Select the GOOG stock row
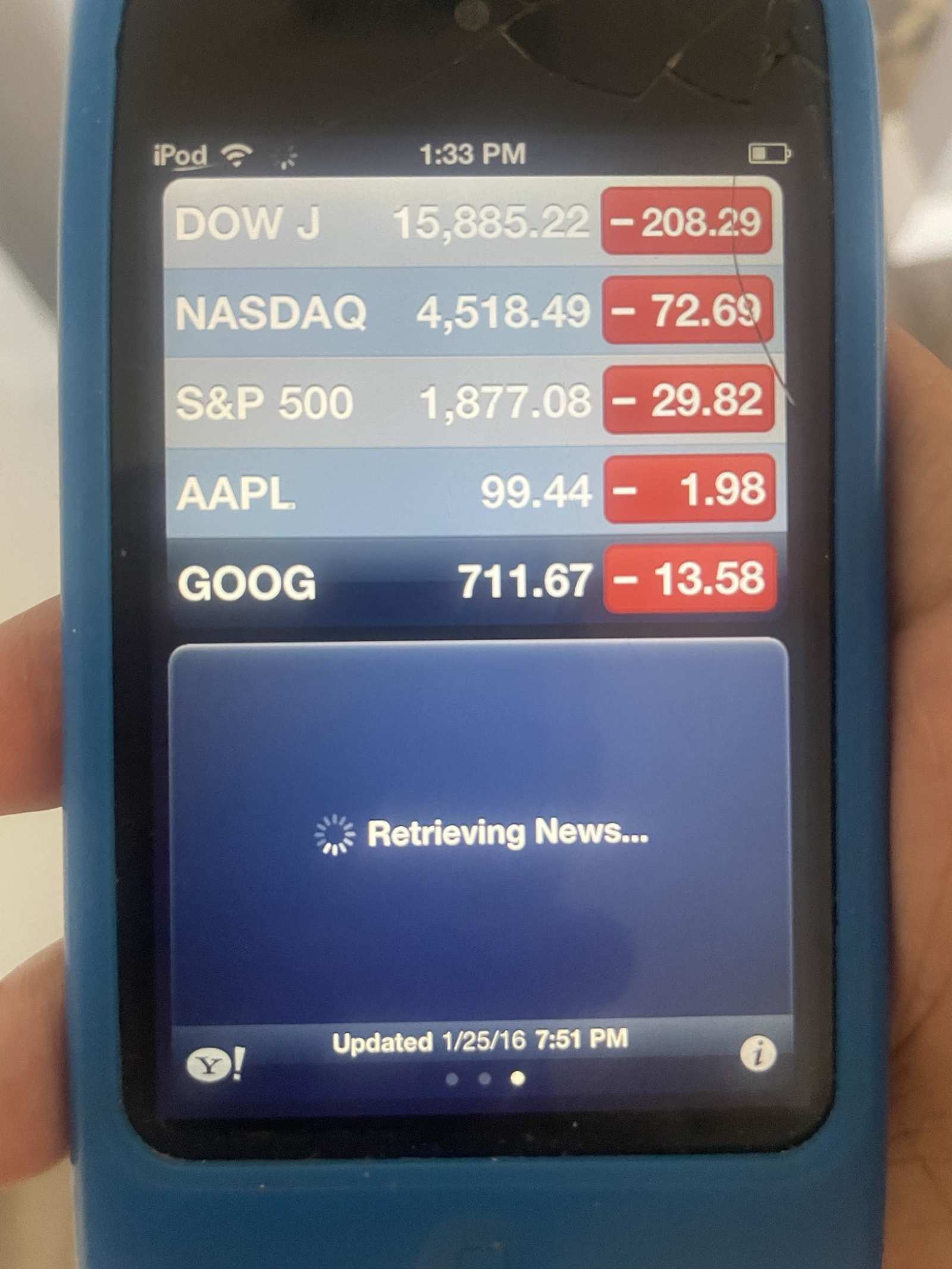The image size is (952, 1269). (381, 581)
